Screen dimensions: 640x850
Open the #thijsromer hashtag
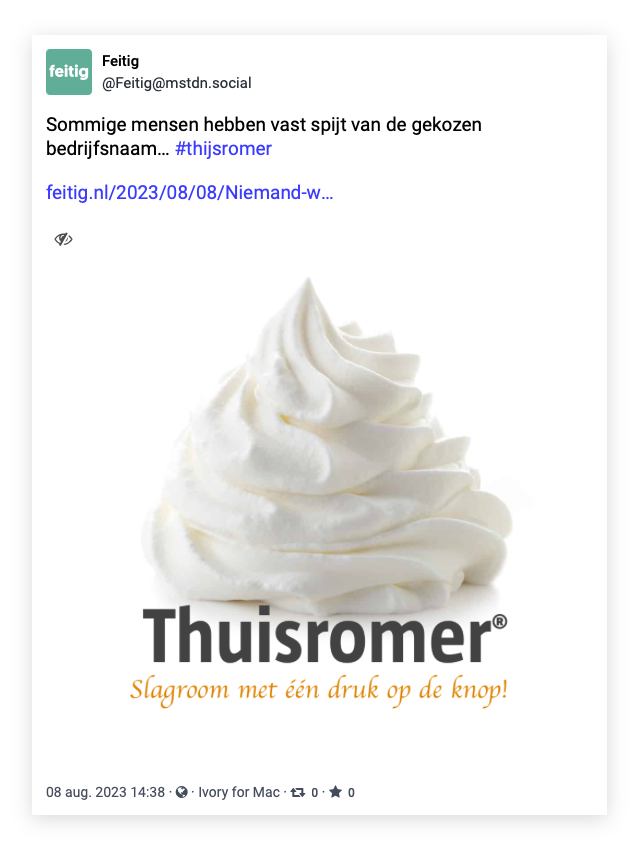(x=223, y=149)
